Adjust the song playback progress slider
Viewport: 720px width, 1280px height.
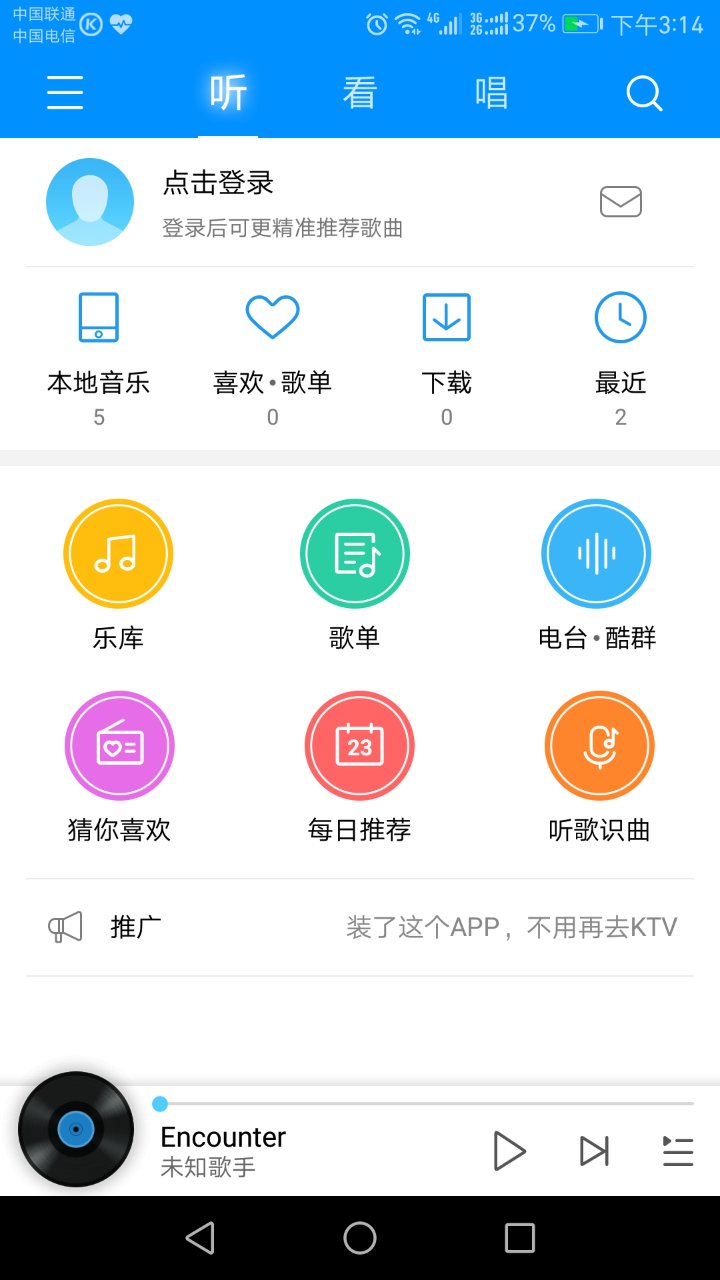(160, 1103)
